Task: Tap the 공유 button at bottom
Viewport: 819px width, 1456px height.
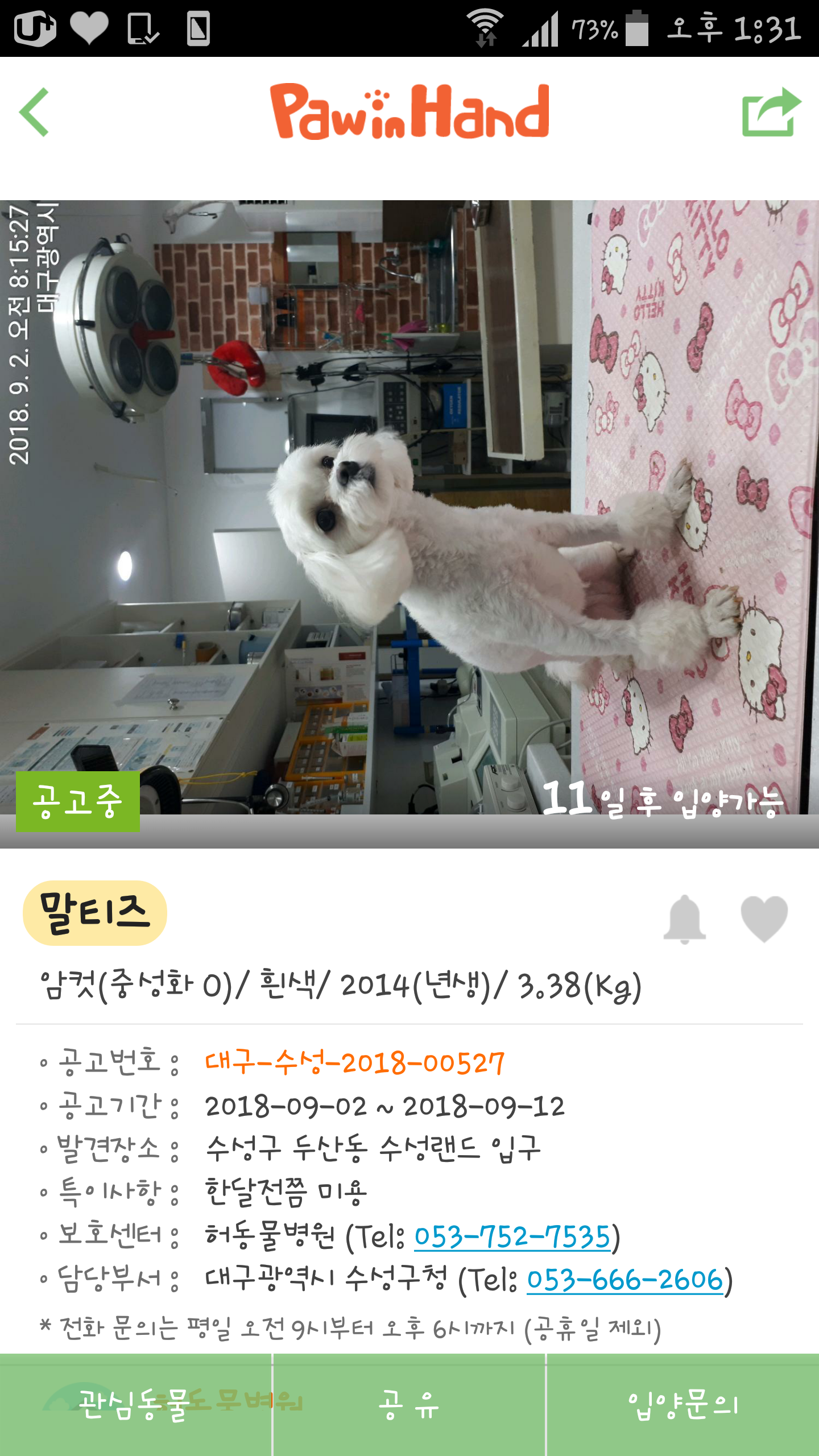Action: tap(409, 1405)
